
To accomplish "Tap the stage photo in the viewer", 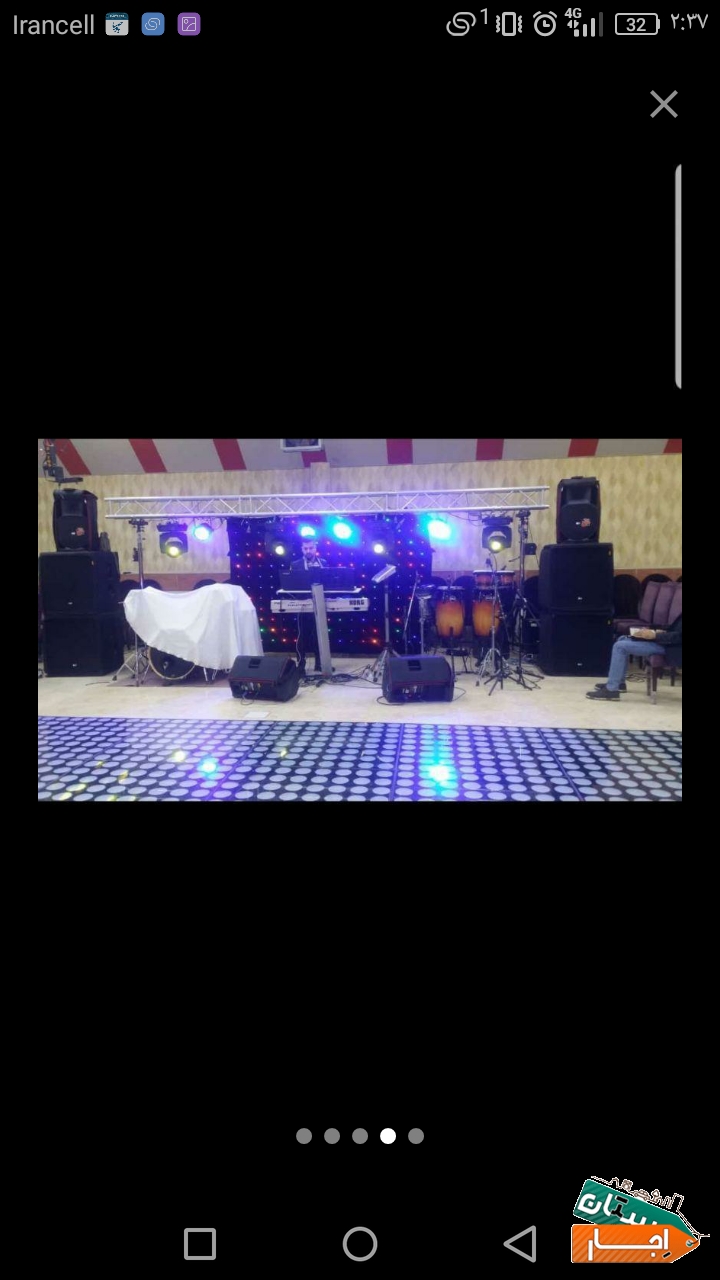I will click(x=360, y=620).
